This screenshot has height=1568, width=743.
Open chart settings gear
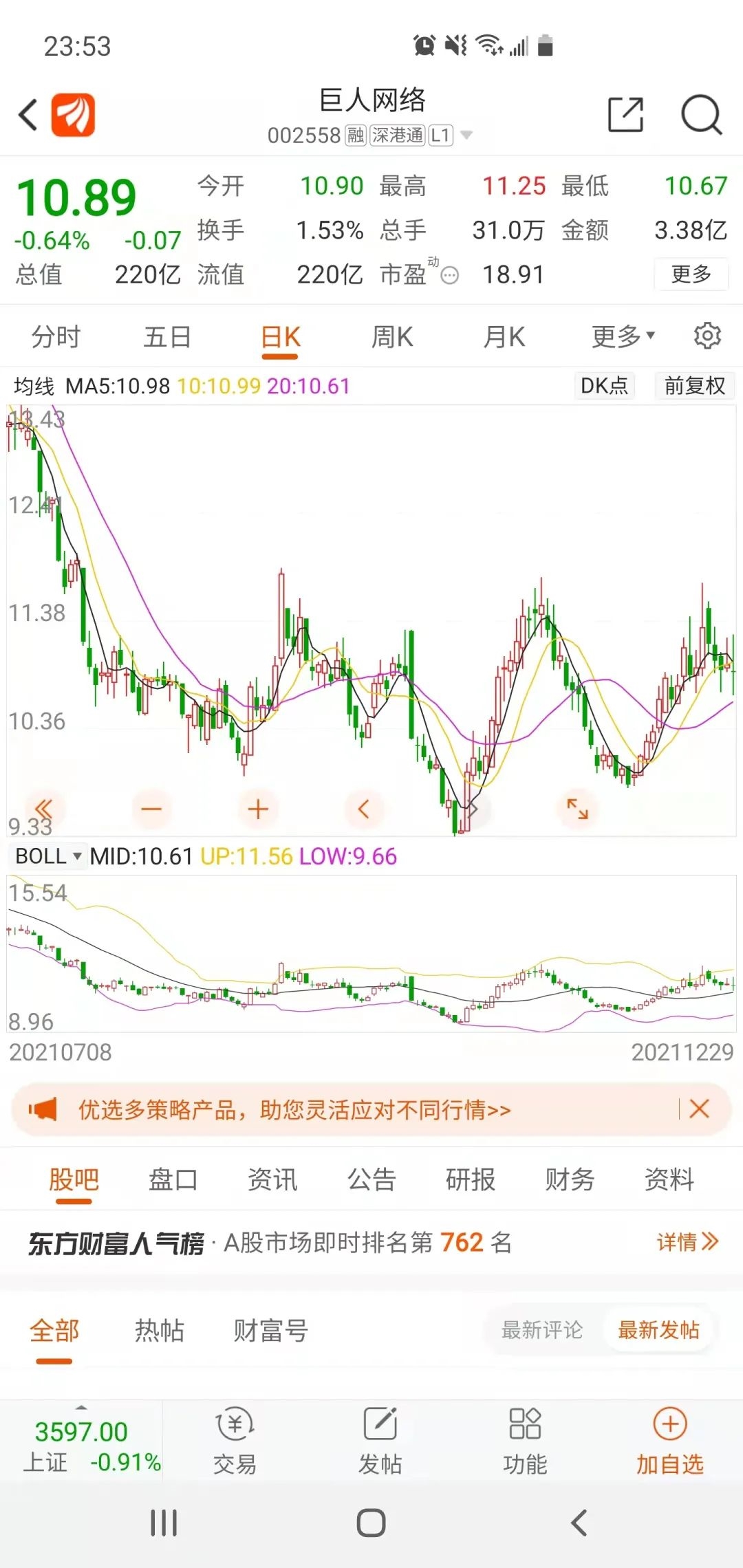(707, 336)
